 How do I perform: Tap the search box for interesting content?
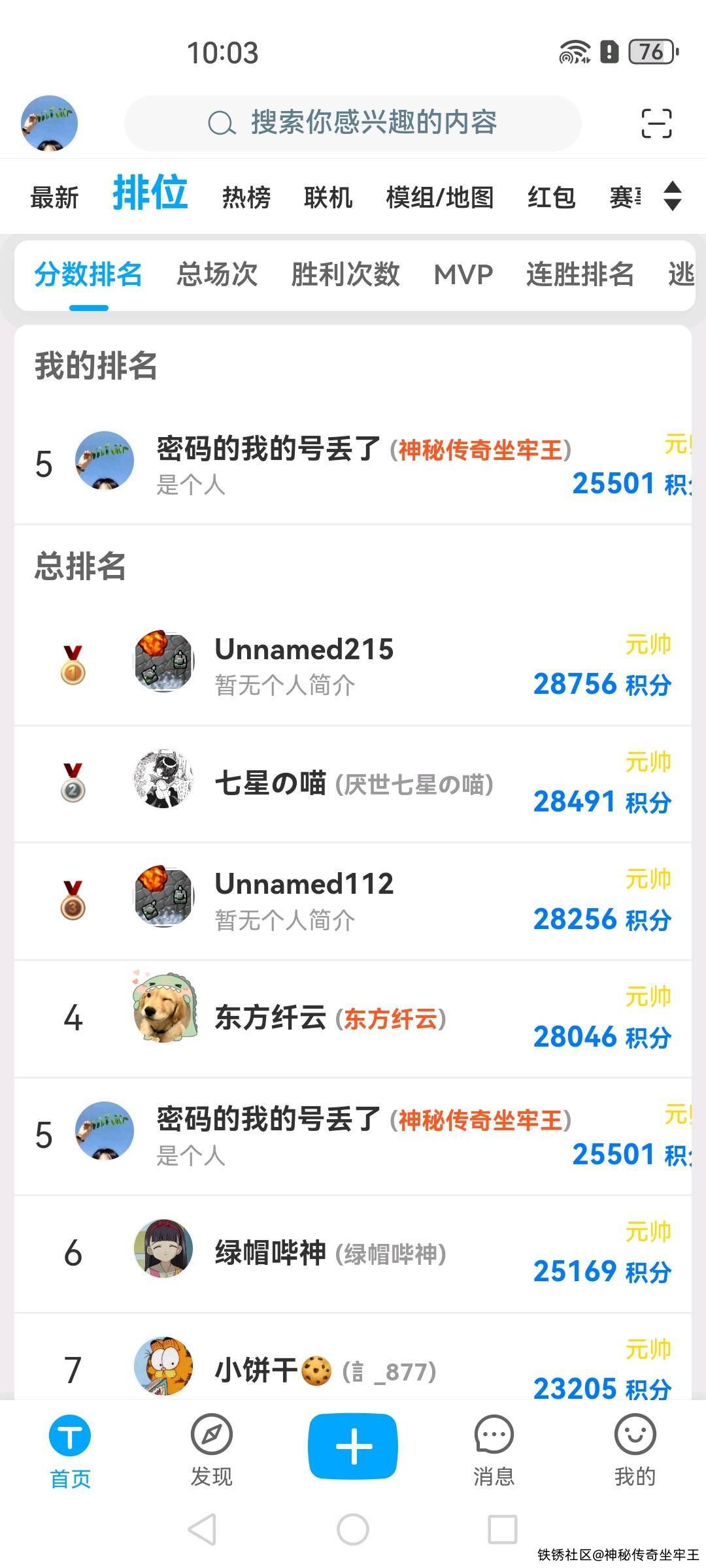point(353,123)
